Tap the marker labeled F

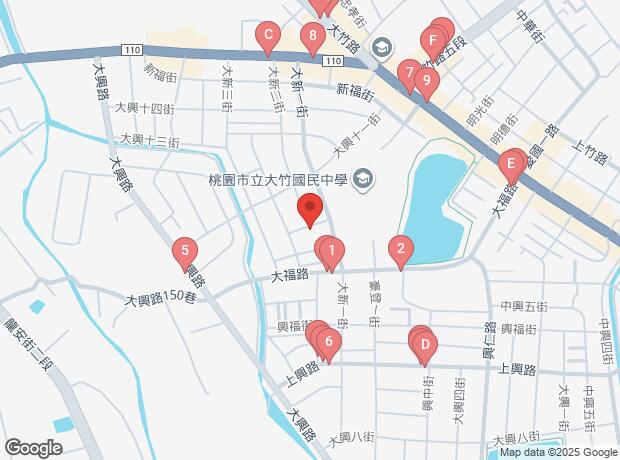pos(432,43)
